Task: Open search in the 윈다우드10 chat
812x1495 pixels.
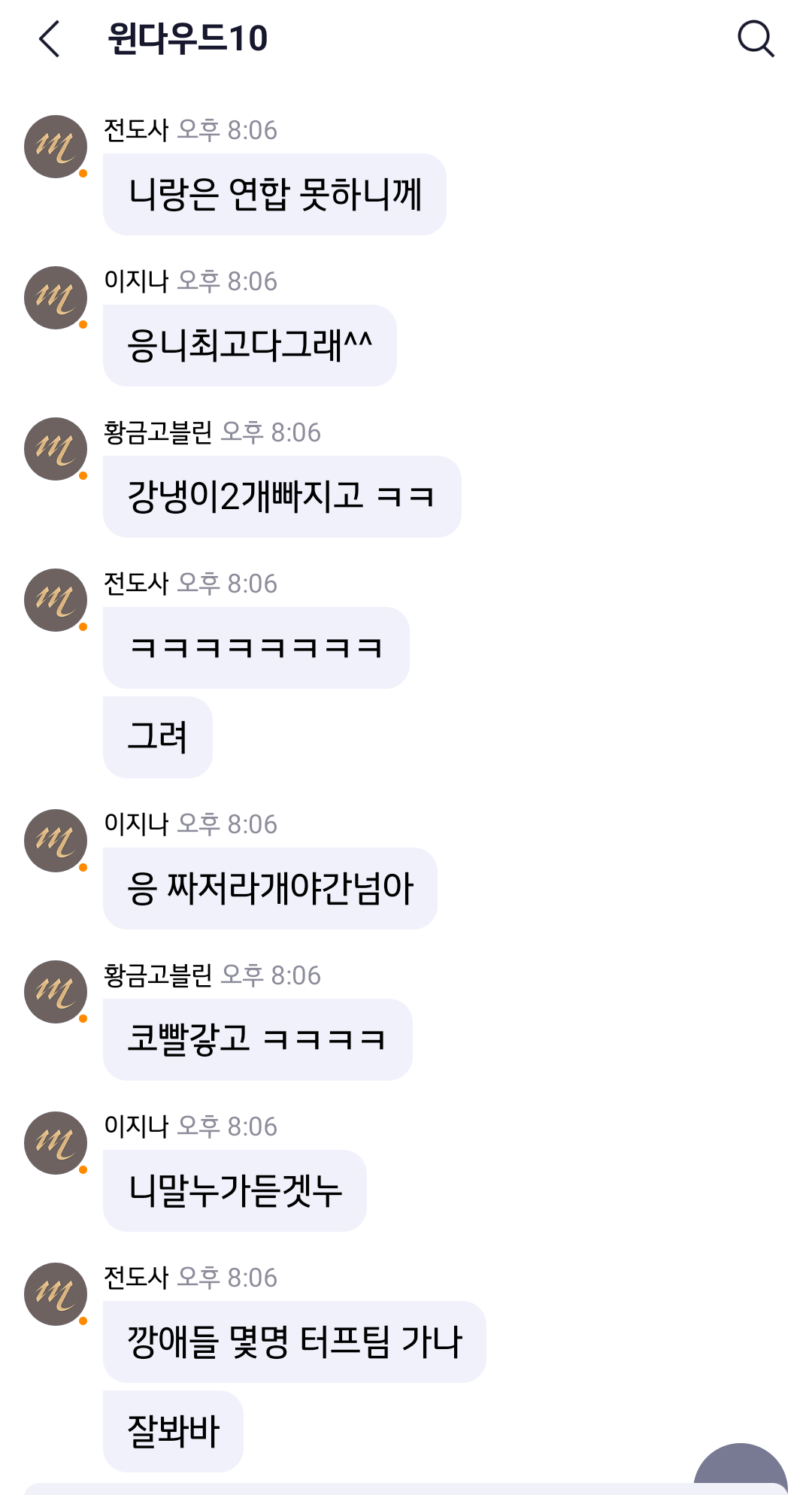Action: [x=756, y=39]
